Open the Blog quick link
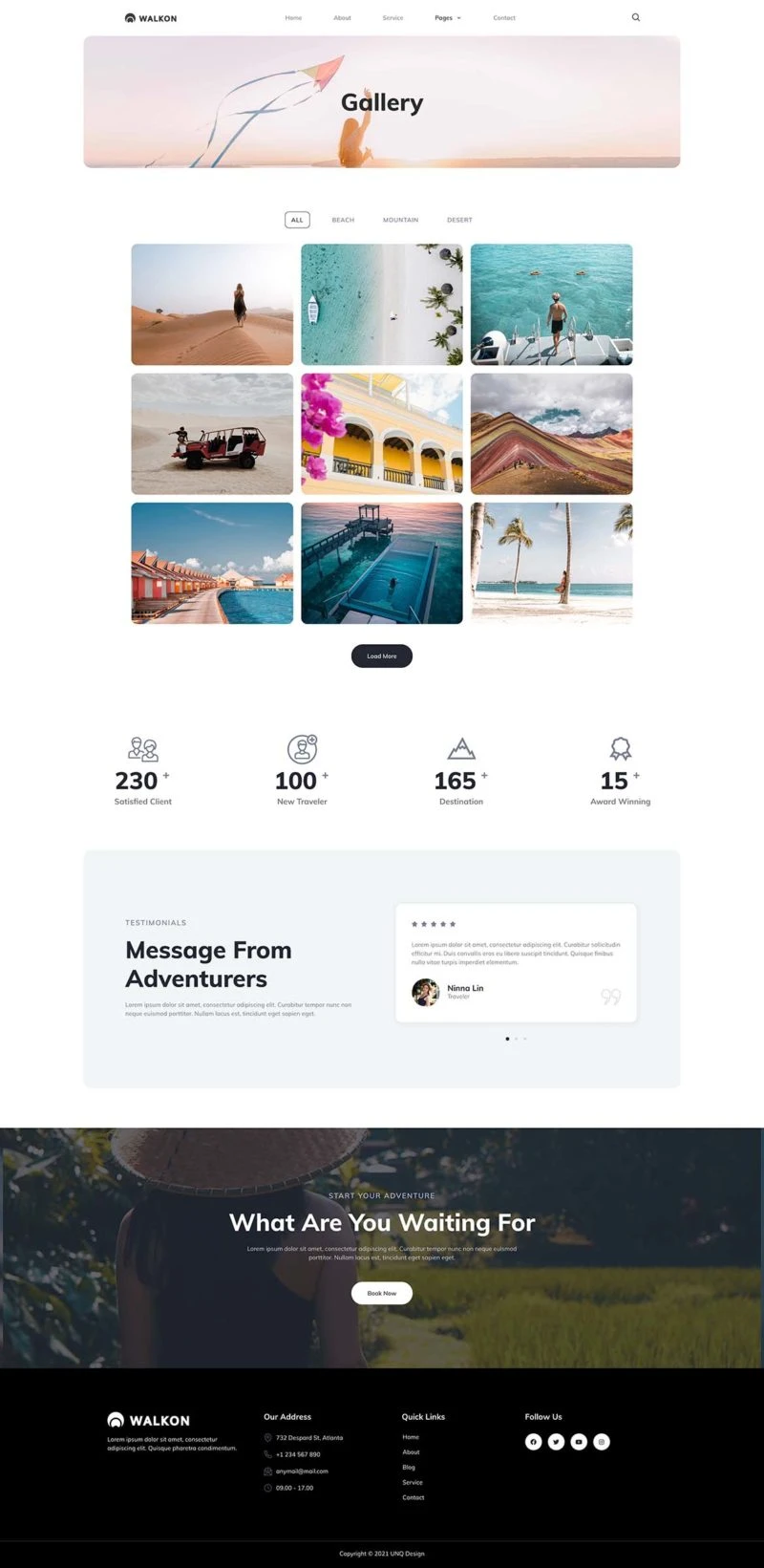 [409, 1467]
